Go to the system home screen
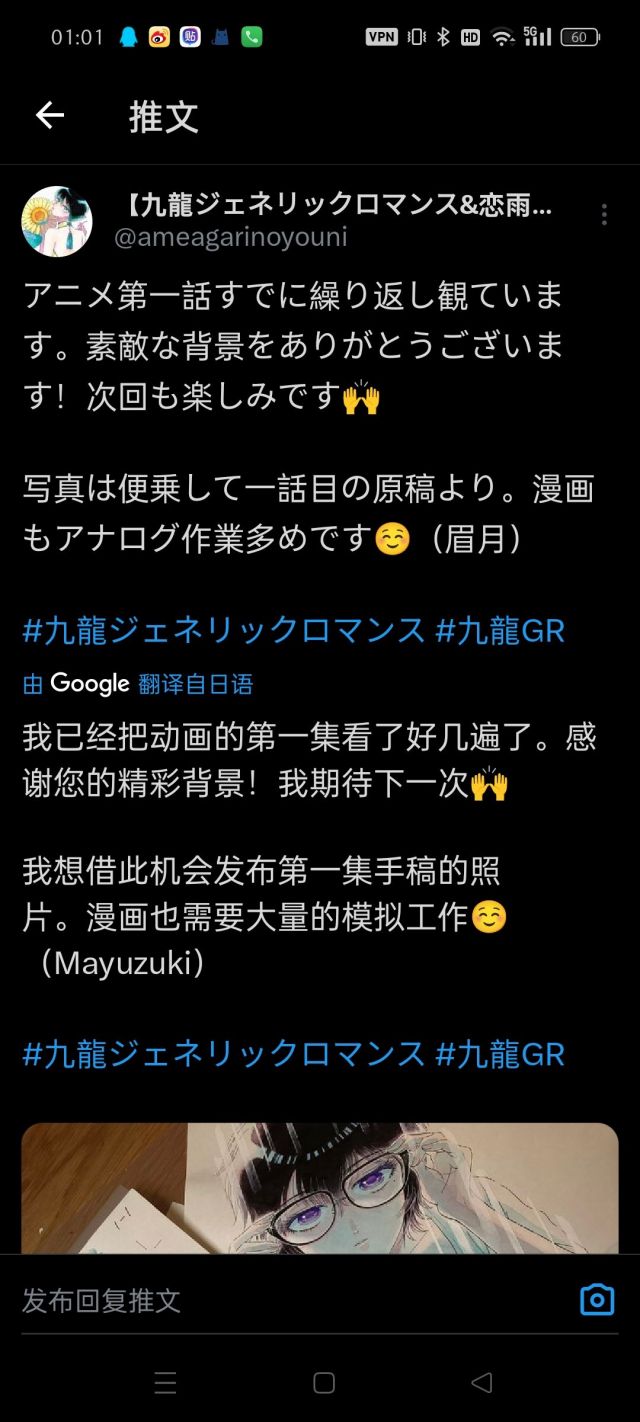Screen dimensions: 640x1422 point(323,1383)
